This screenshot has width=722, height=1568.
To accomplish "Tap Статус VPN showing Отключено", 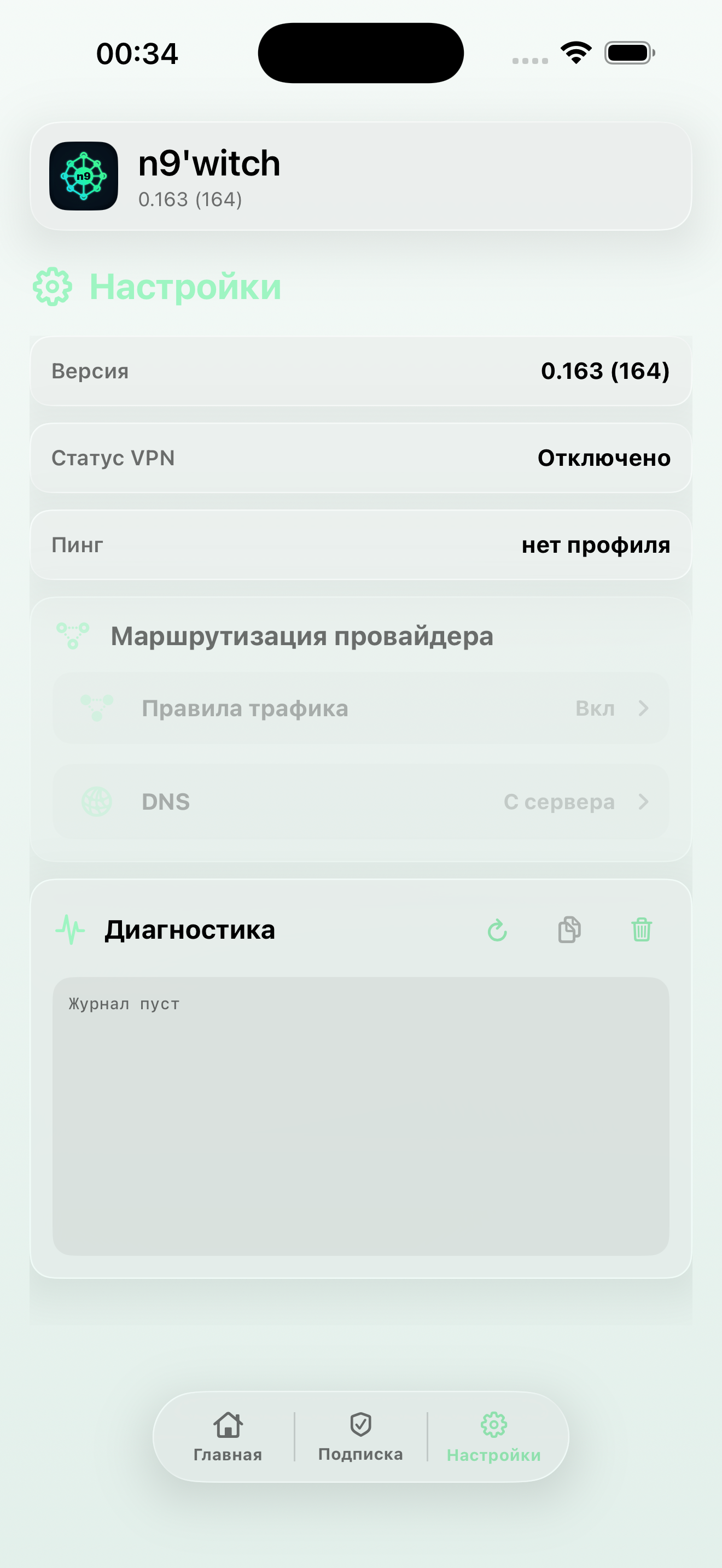I will tap(360, 457).
